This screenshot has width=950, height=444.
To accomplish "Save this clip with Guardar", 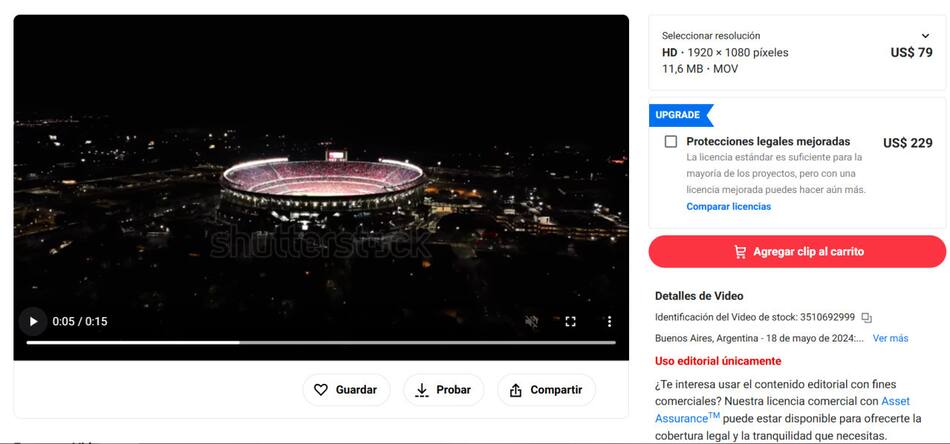I will point(346,390).
